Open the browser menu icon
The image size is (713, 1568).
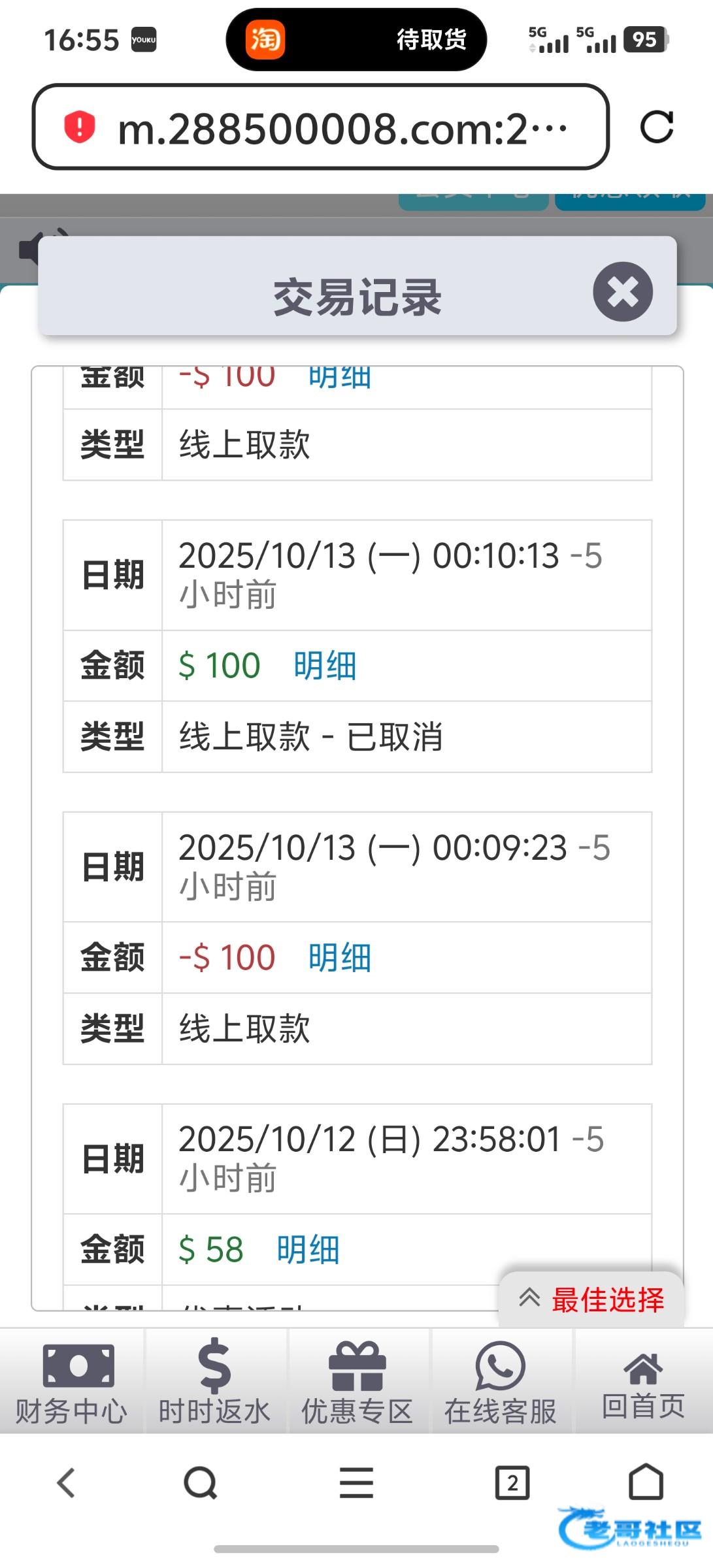point(356,1482)
